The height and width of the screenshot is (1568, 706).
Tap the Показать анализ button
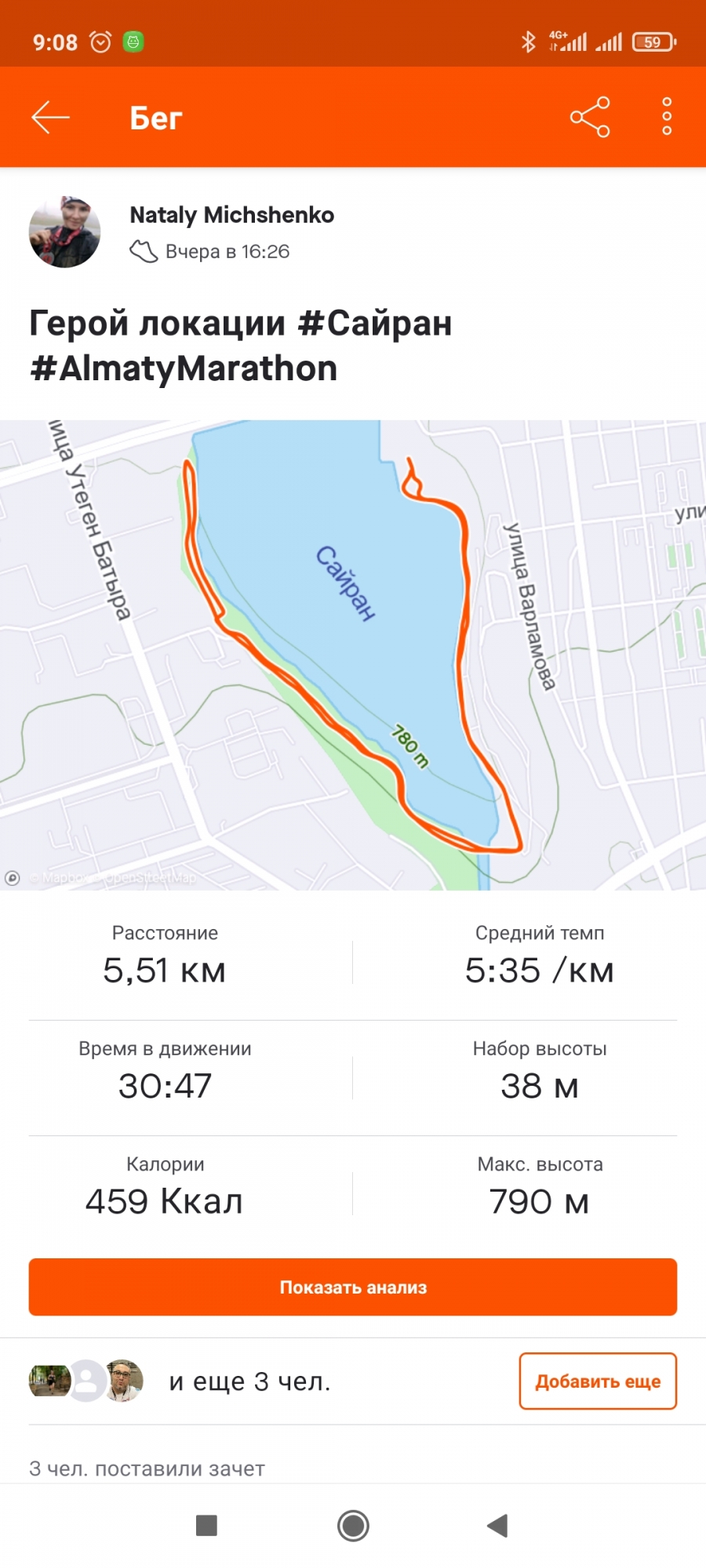[x=353, y=1287]
